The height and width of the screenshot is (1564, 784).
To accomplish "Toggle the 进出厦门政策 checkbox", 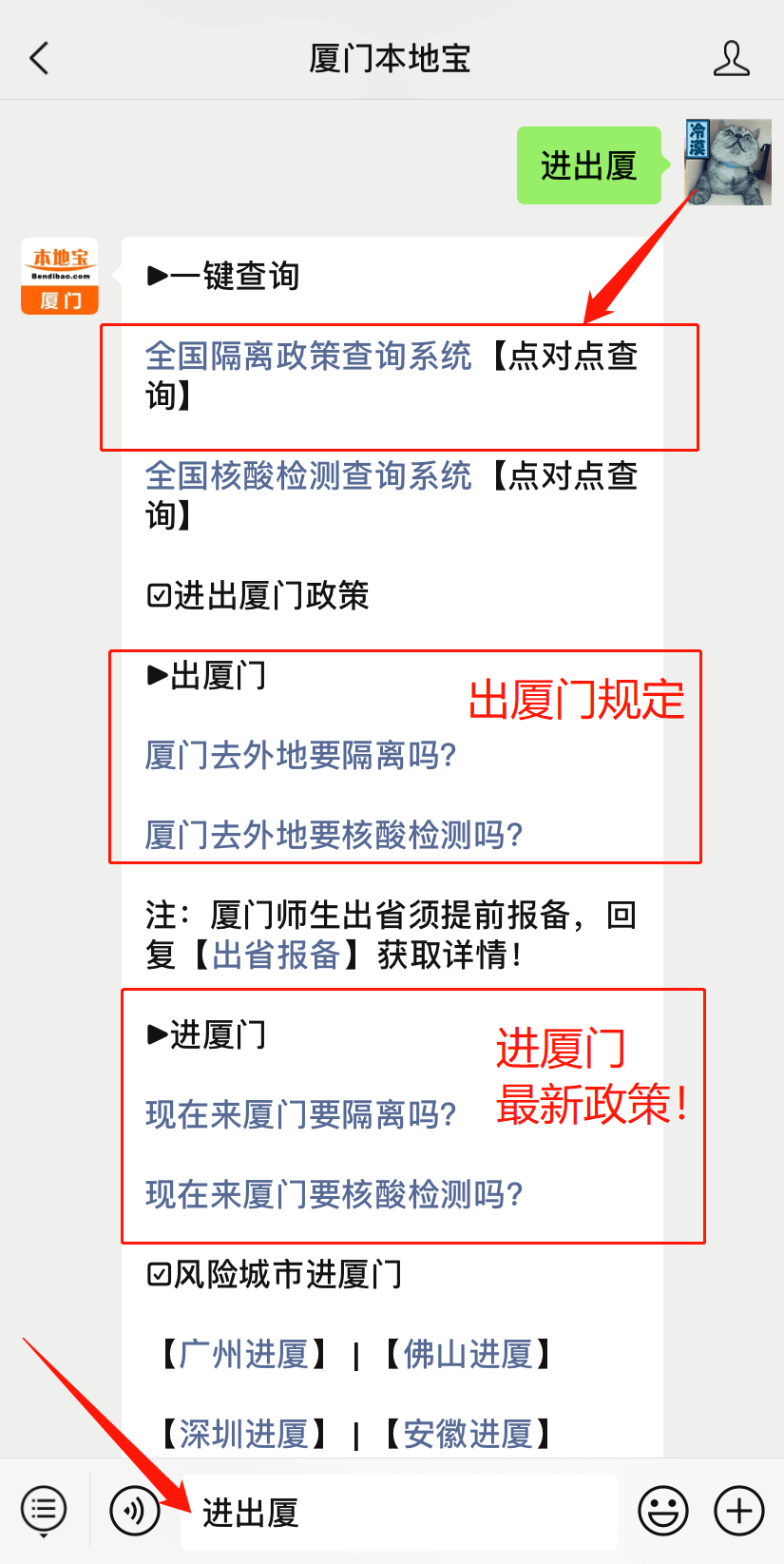I will pyautogui.click(x=158, y=596).
